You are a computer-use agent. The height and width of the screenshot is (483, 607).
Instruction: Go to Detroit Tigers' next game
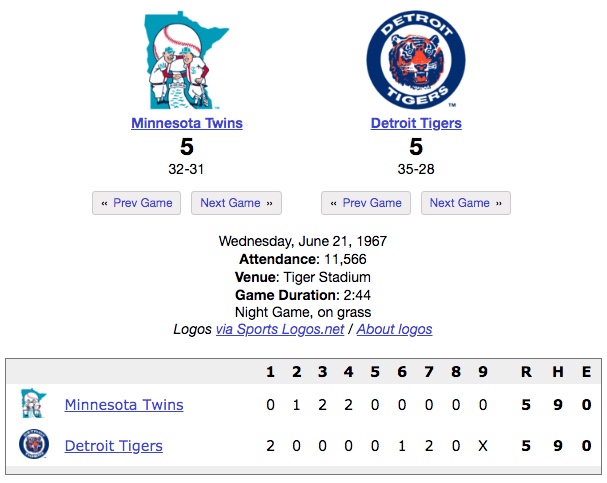pos(465,203)
